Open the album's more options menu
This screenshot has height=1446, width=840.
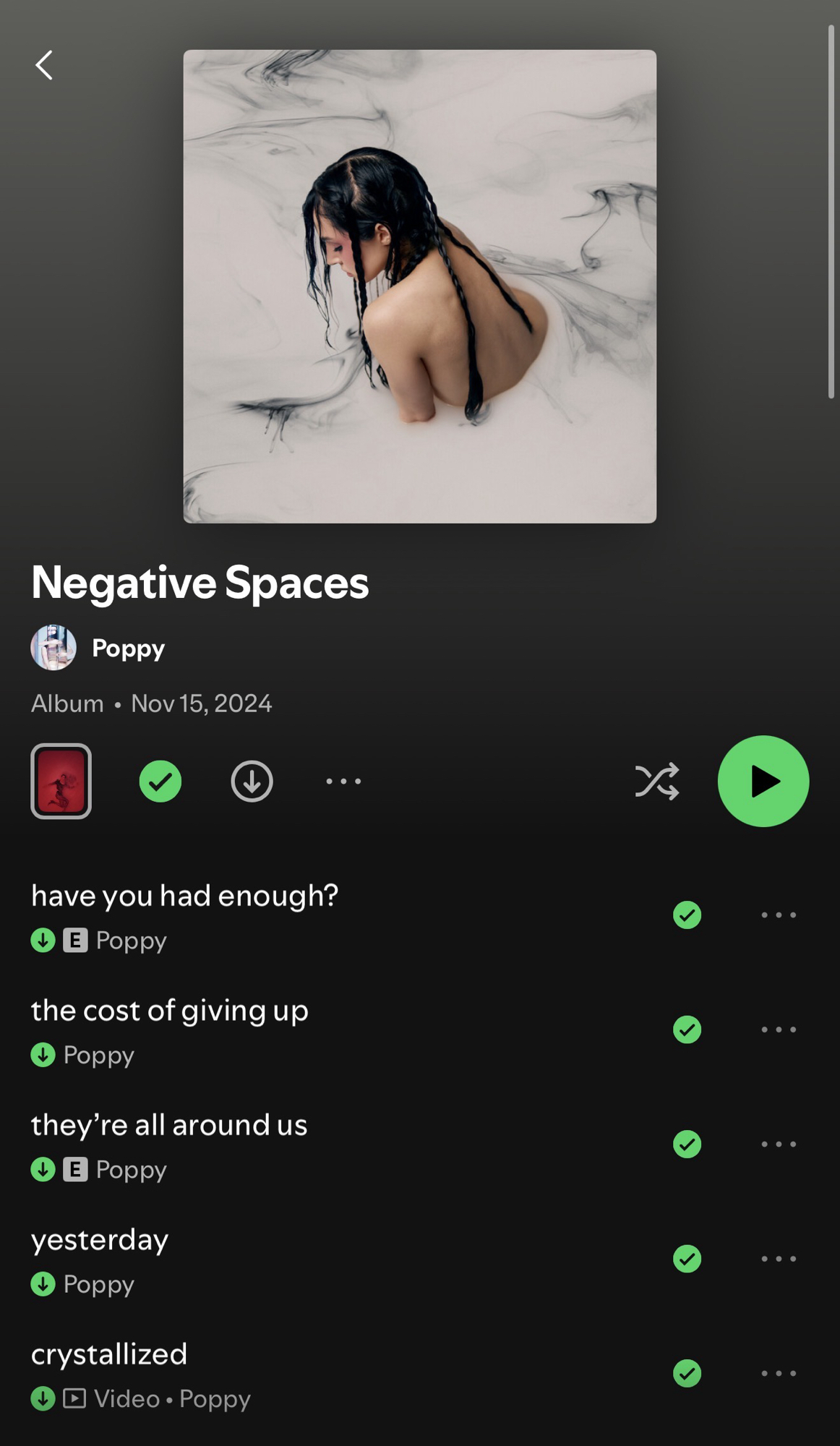pyautogui.click(x=343, y=781)
